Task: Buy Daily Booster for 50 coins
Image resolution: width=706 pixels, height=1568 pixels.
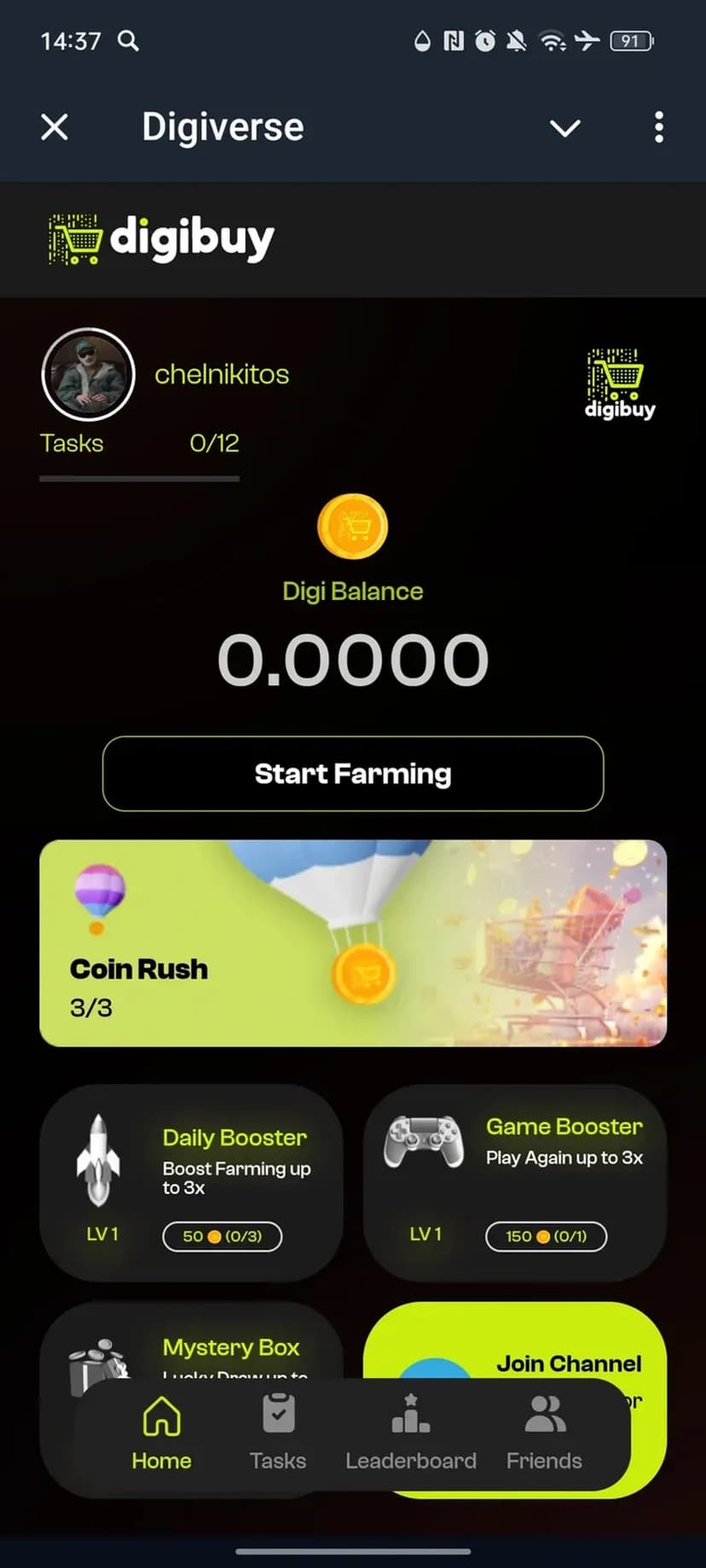Action: click(x=222, y=1237)
